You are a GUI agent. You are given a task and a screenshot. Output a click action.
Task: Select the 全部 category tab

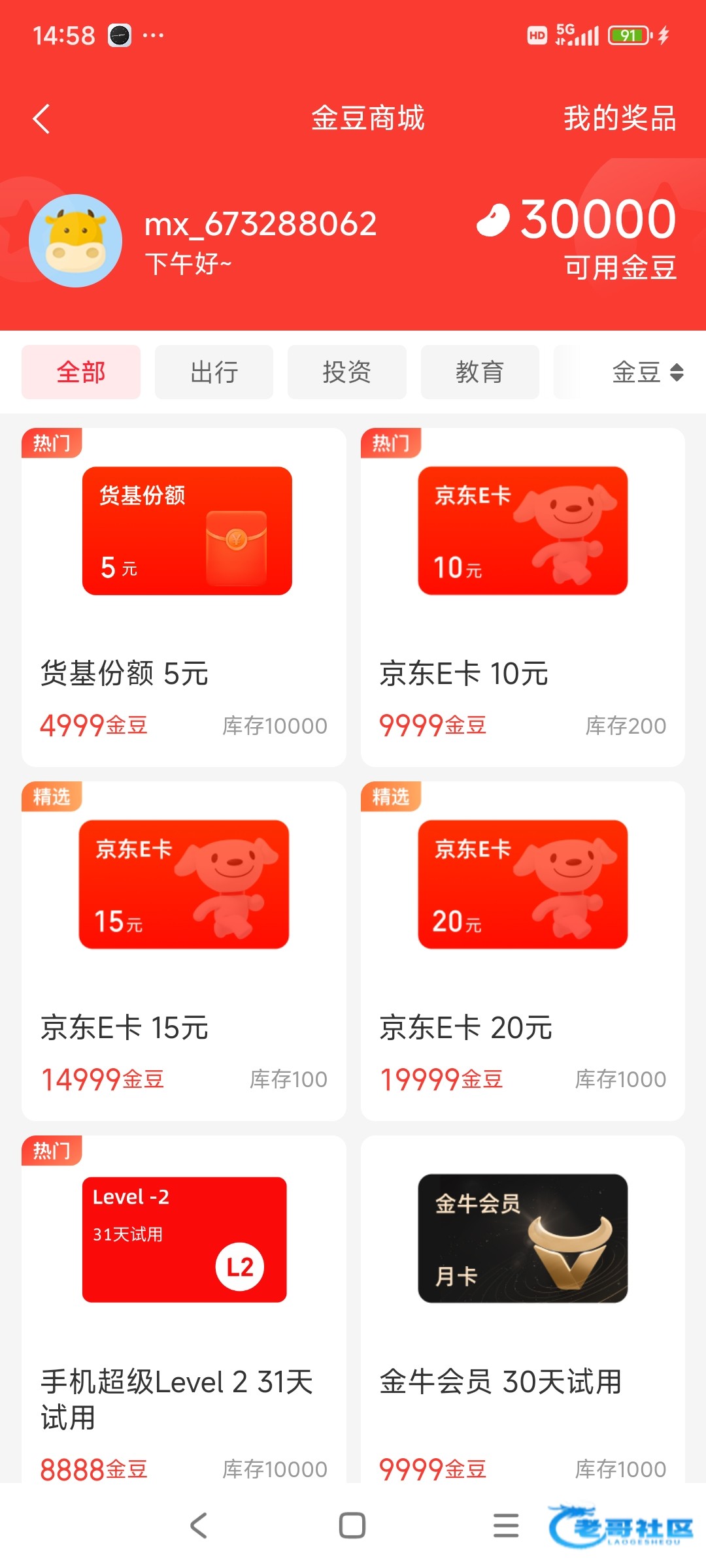click(81, 372)
